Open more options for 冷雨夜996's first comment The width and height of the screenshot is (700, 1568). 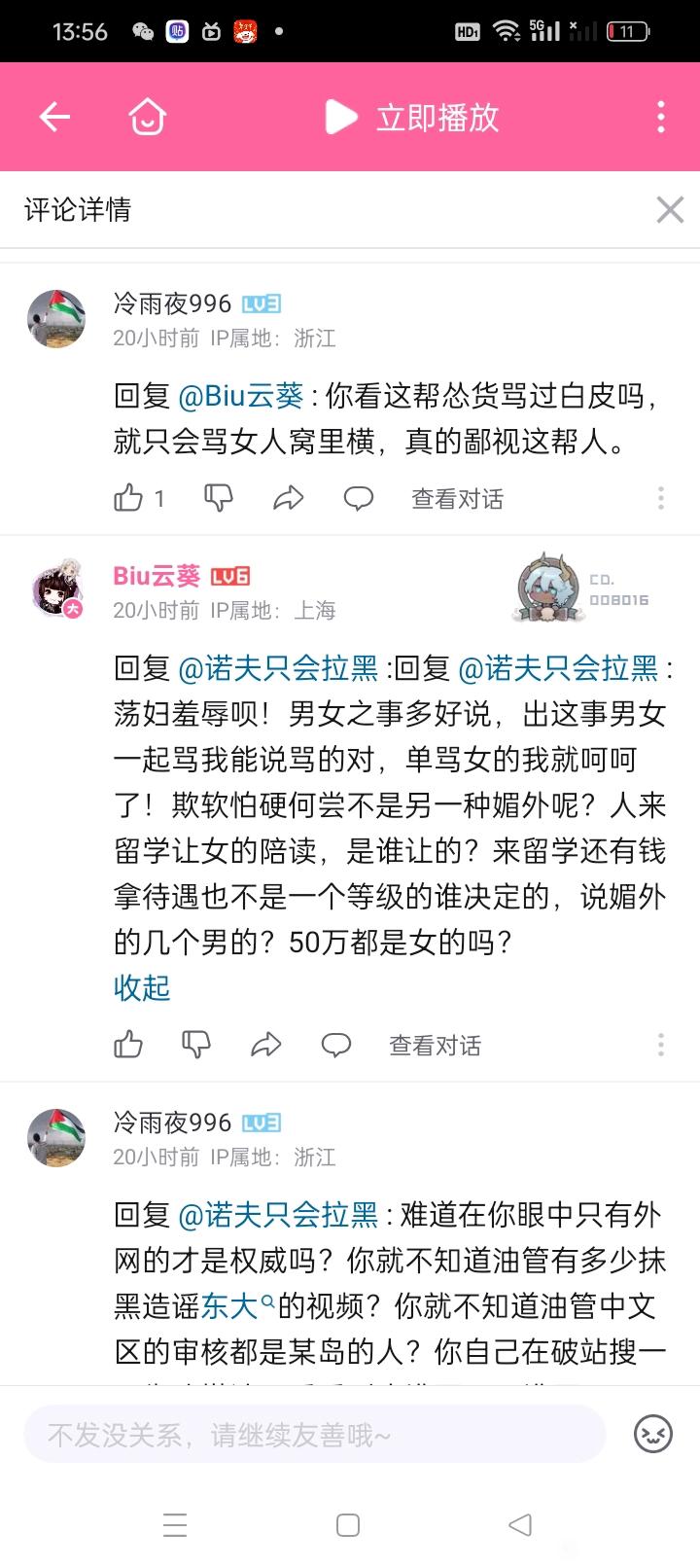661,499
